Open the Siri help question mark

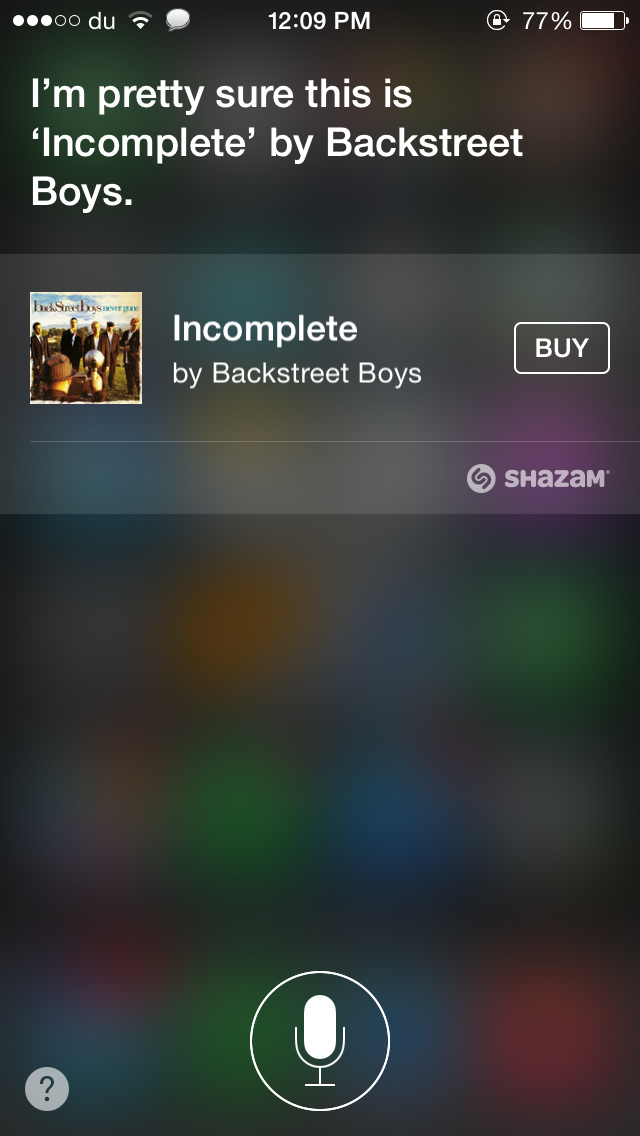click(47, 1088)
